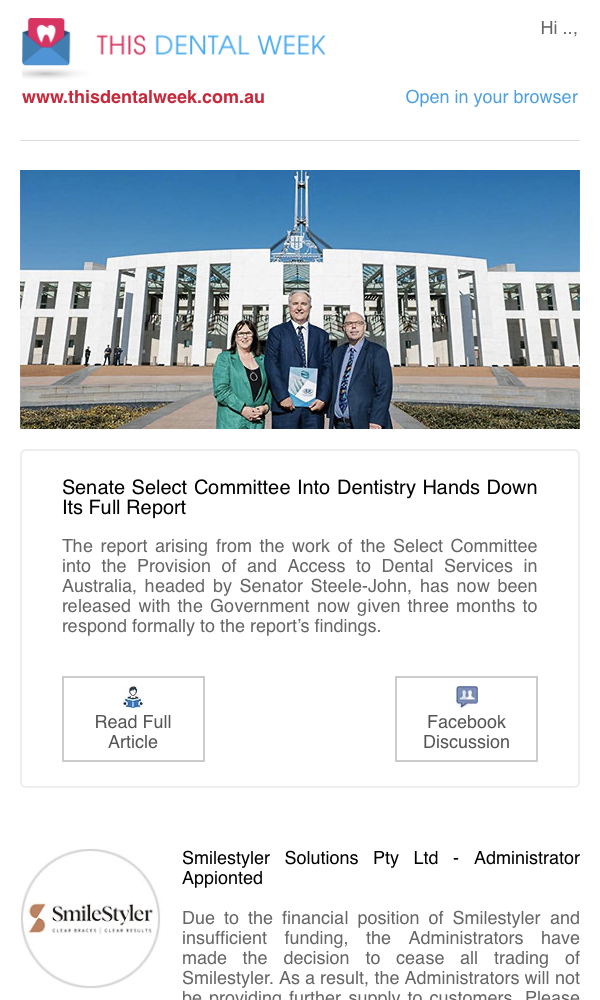This screenshot has width=600, height=1000.
Task: Open the thisdentalweek.com.au website link
Action: click(x=143, y=97)
